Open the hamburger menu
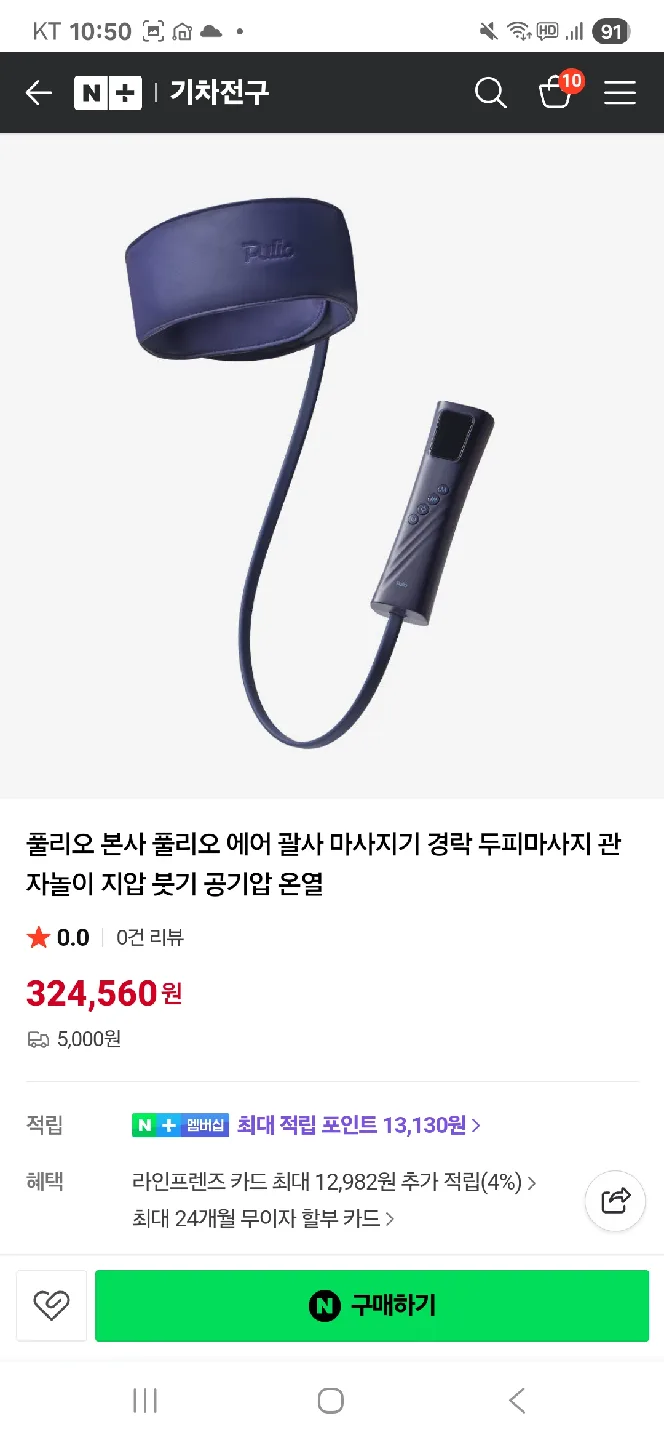This screenshot has height=1440, width=664. (620, 93)
